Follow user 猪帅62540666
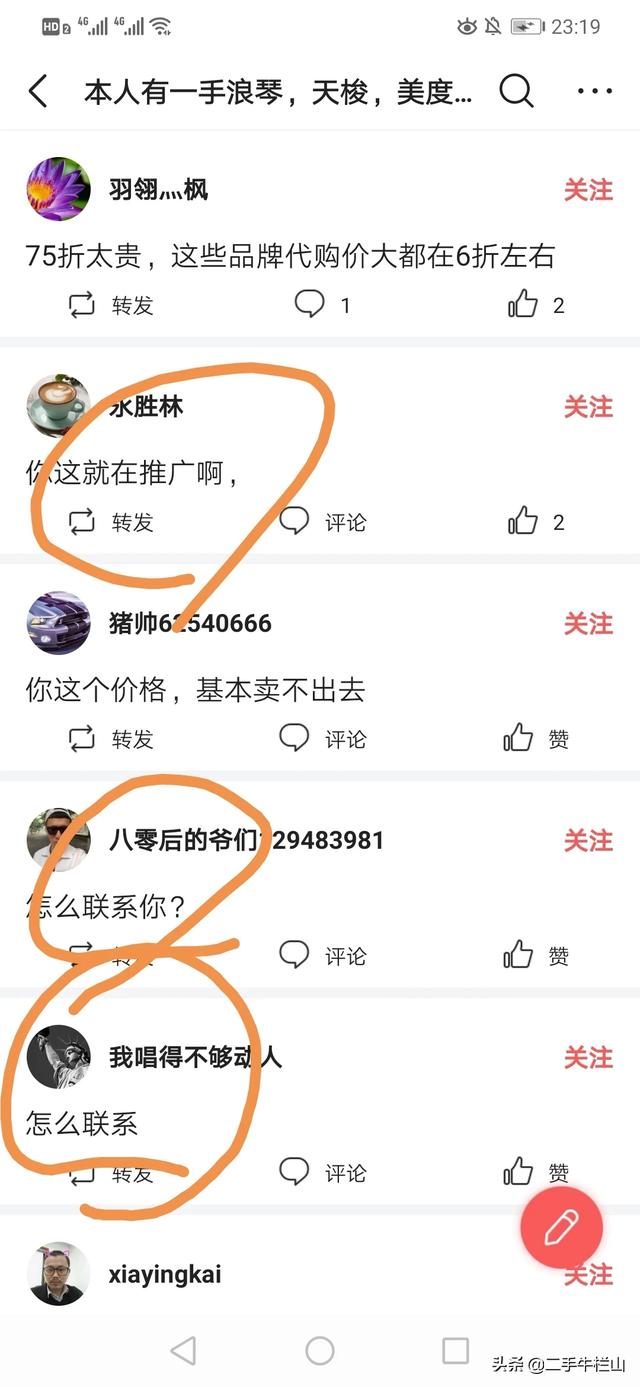Viewport: 640px width, 1387px height. [588, 624]
